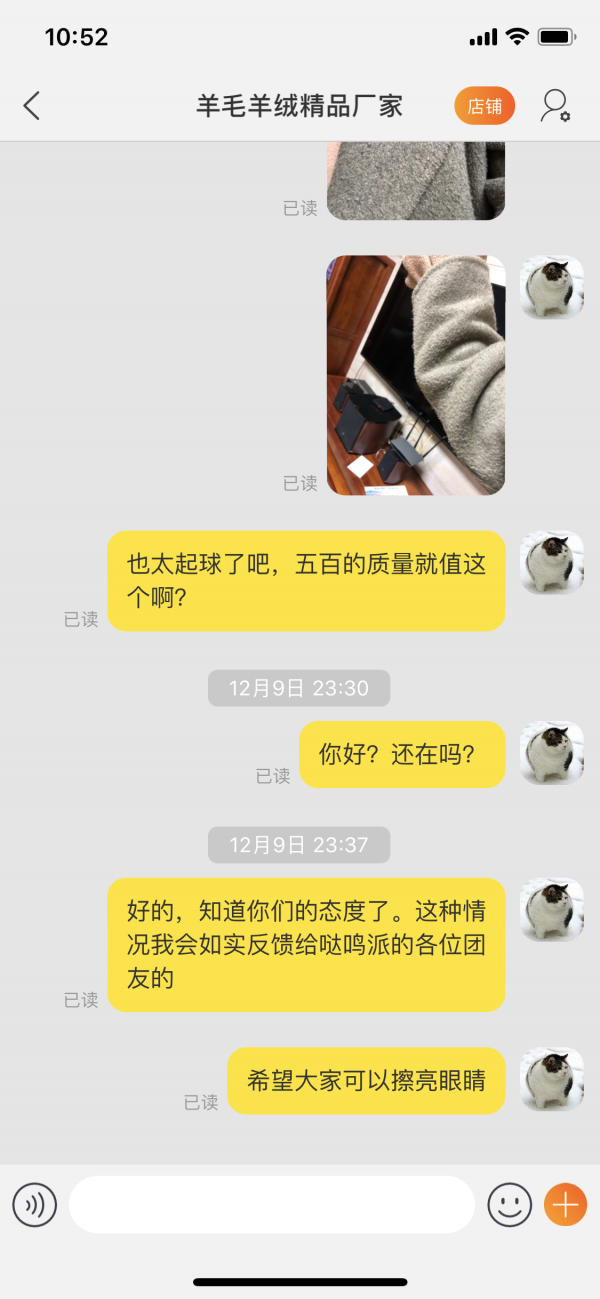Tap cat avatar beside 你好？还在吗？
The height and width of the screenshot is (1299, 600).
click(x=552, y=753)
